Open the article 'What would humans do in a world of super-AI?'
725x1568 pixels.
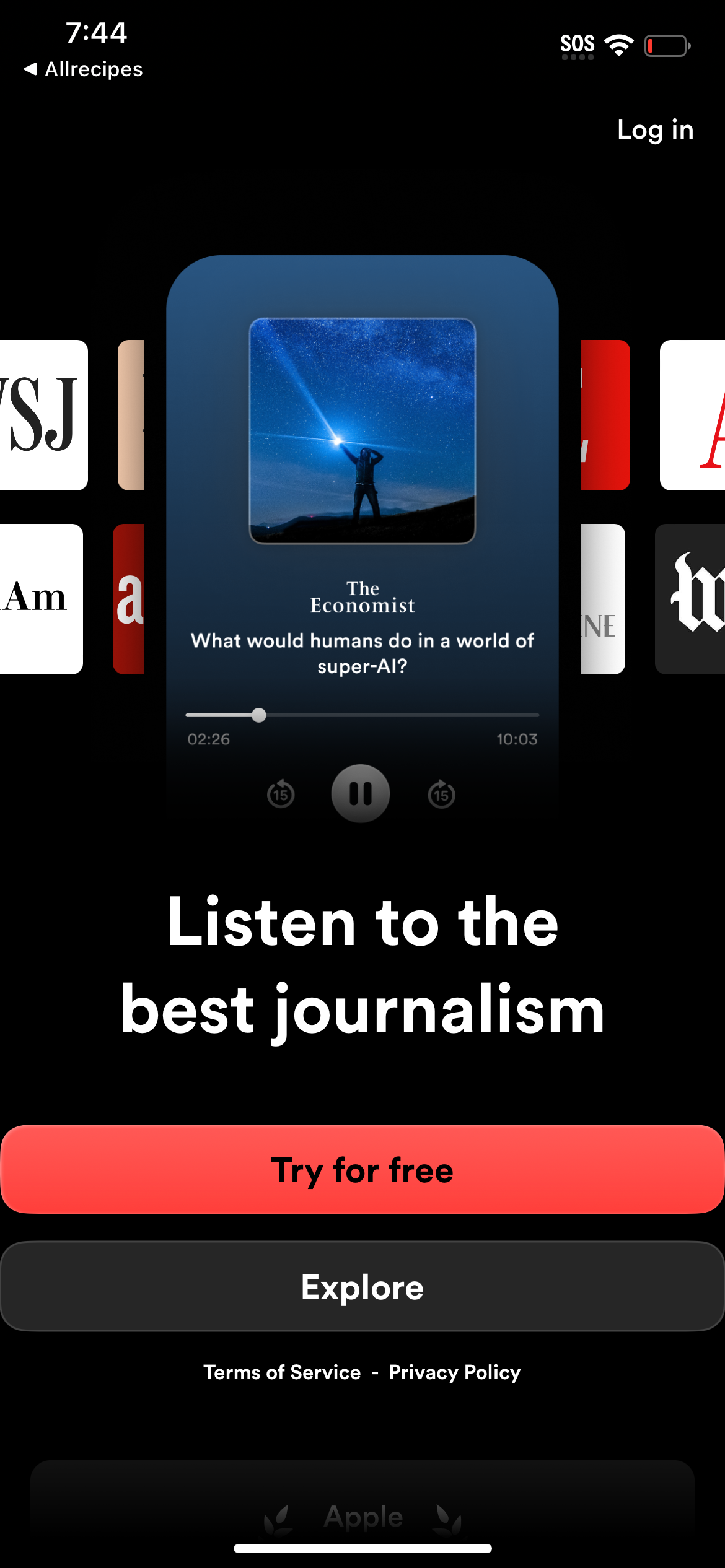(x=362, y=653)
